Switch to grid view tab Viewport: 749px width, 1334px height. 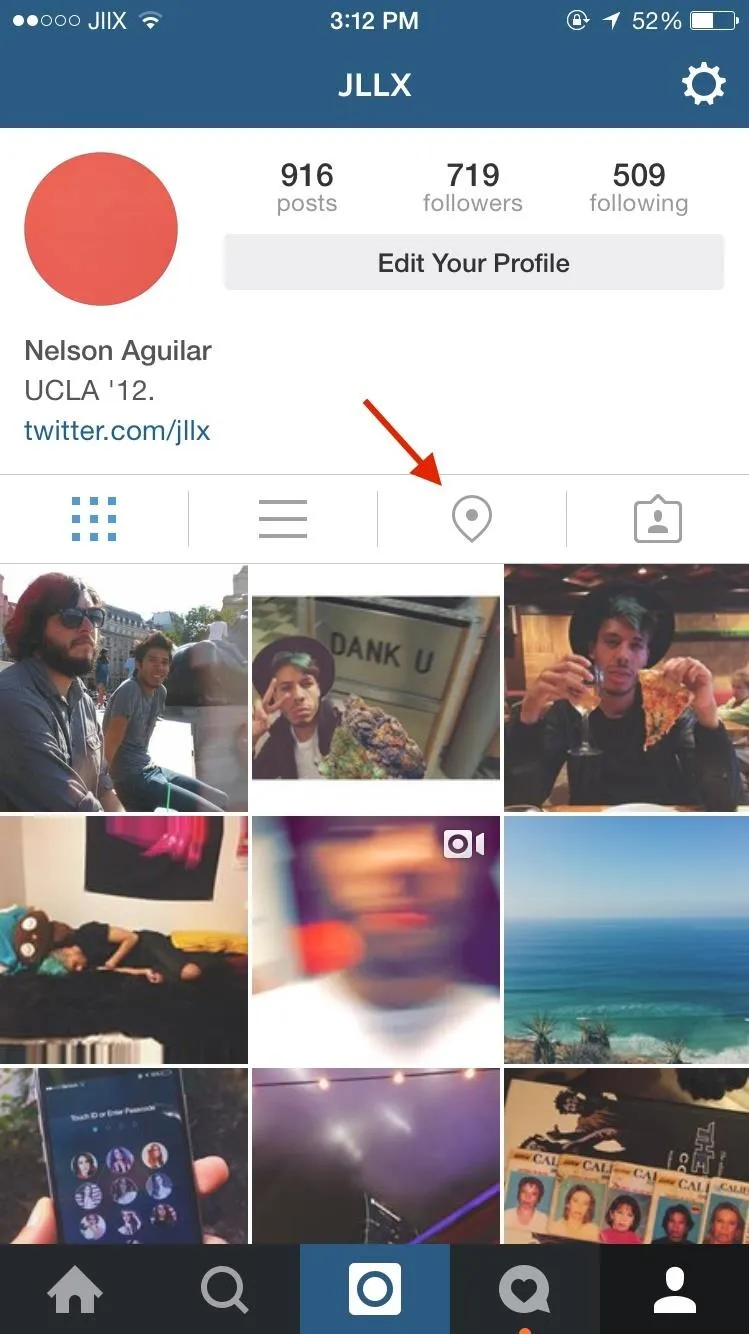pos(94,519)
